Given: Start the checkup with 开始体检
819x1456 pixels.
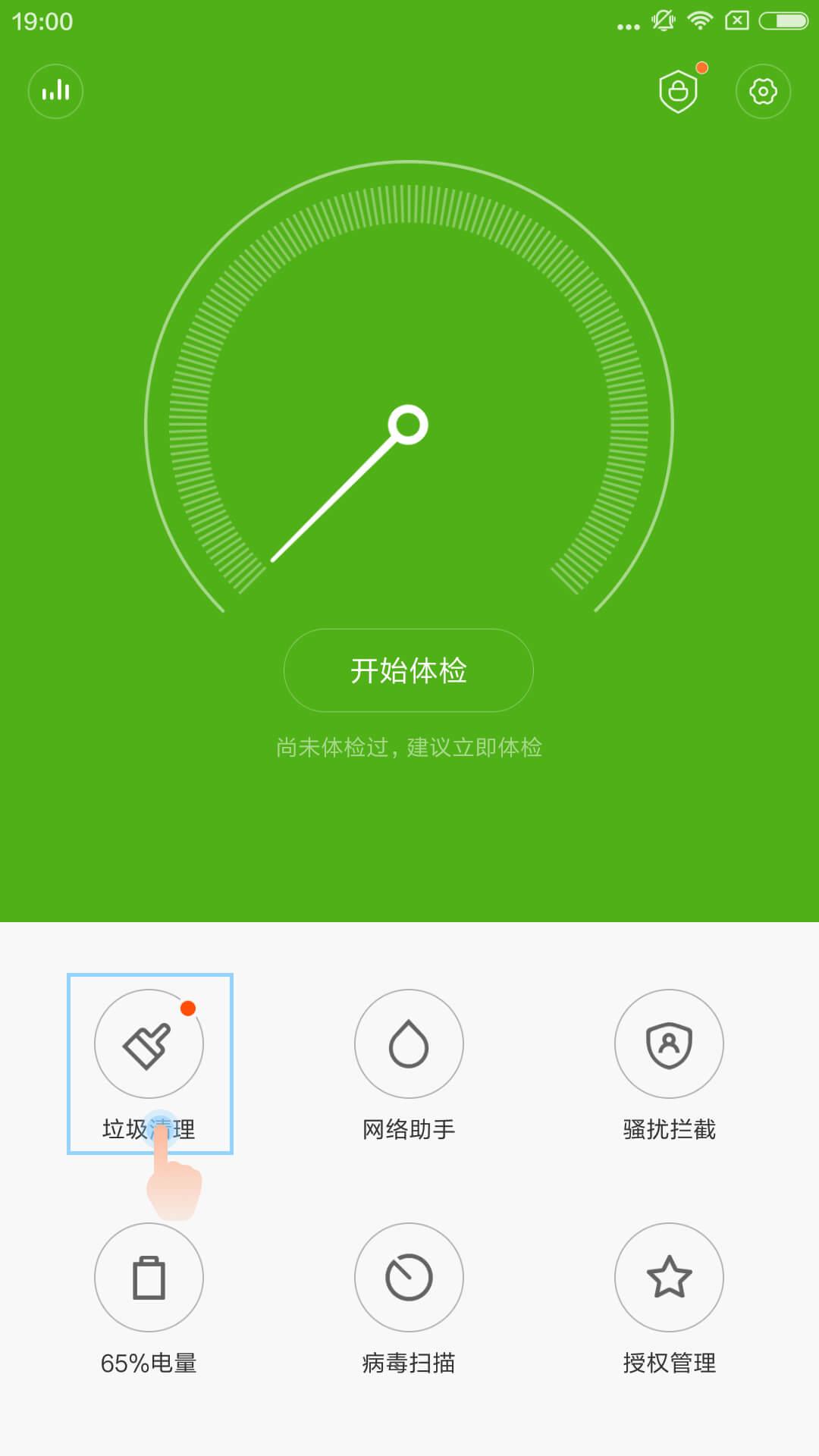Looking at the screenshot, I should click(x=409, y=670).
